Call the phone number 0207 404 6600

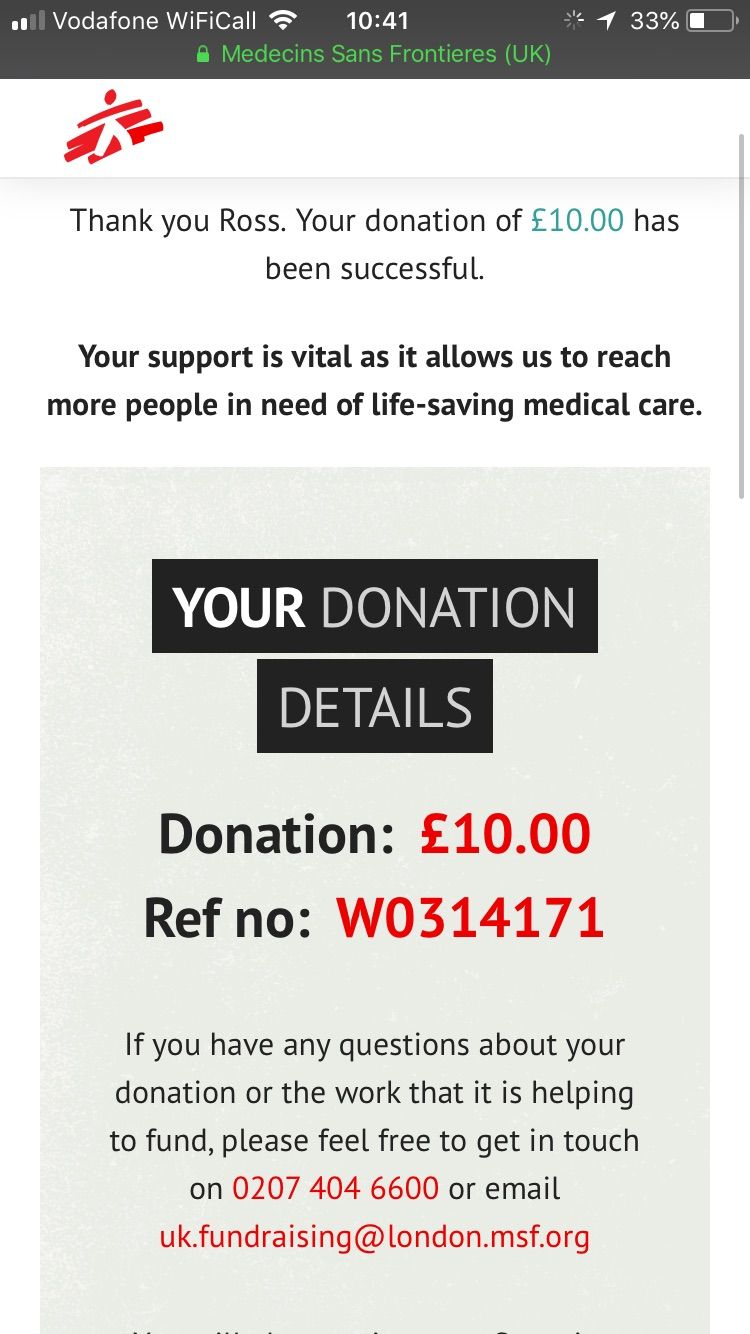335,1189
